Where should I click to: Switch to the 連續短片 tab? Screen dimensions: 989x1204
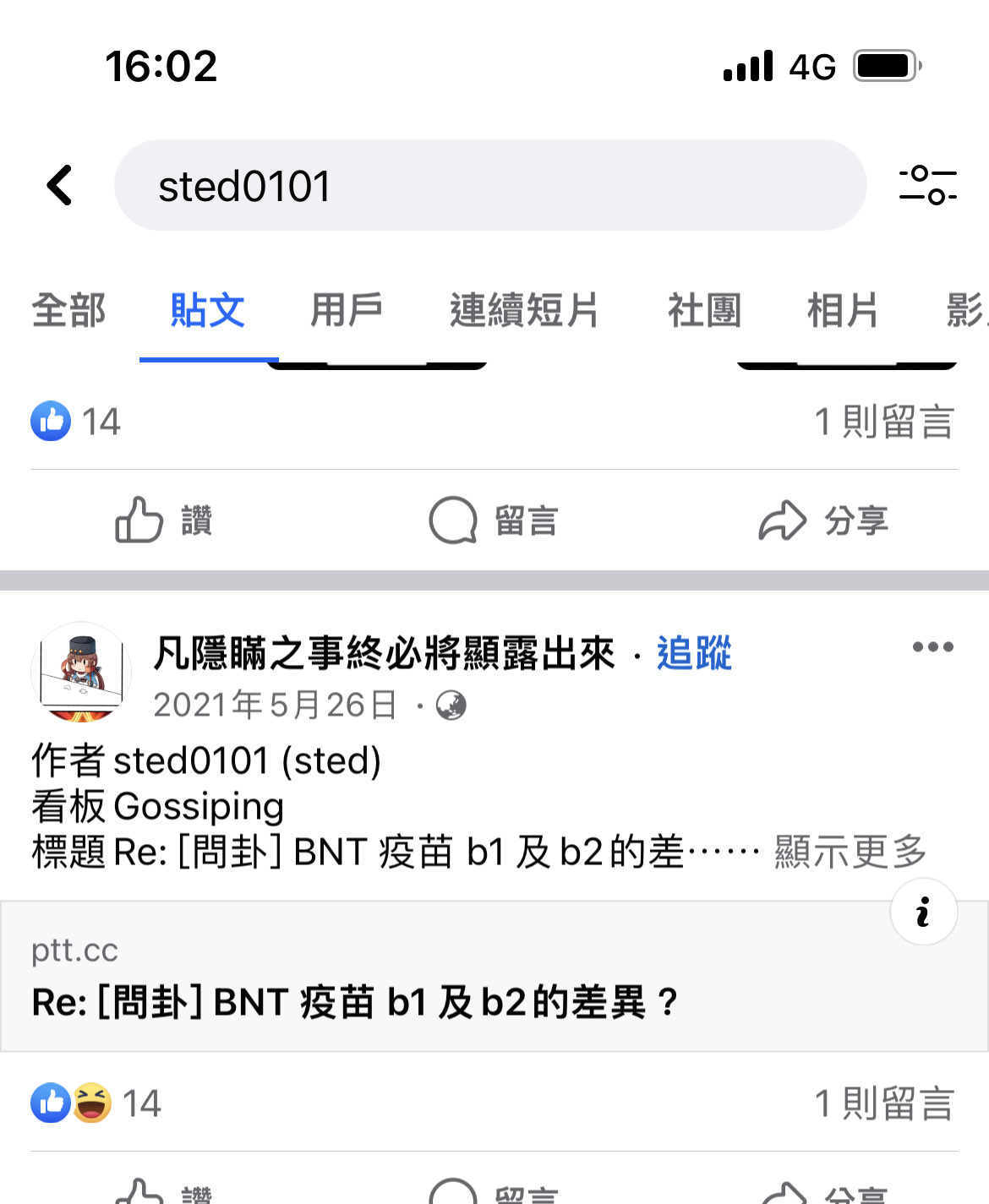click(524, 310)
